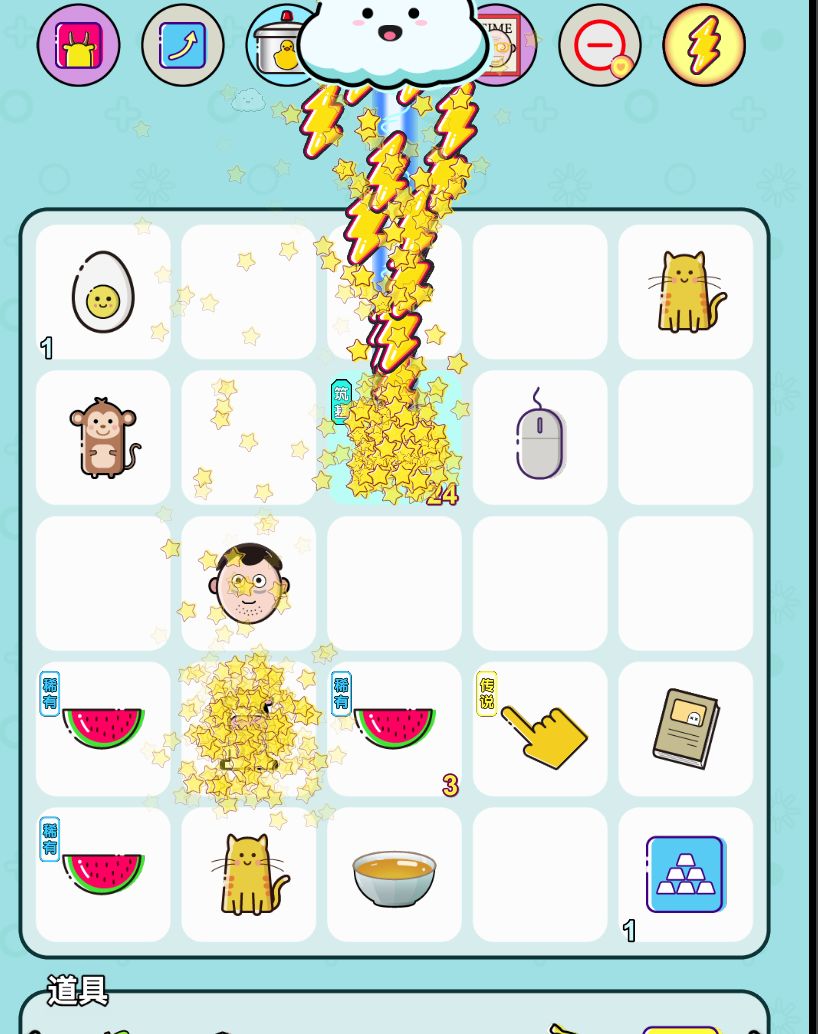Select the rare watermelon showing count 3
Screen dimensions: 818x1034
(394, 728)
